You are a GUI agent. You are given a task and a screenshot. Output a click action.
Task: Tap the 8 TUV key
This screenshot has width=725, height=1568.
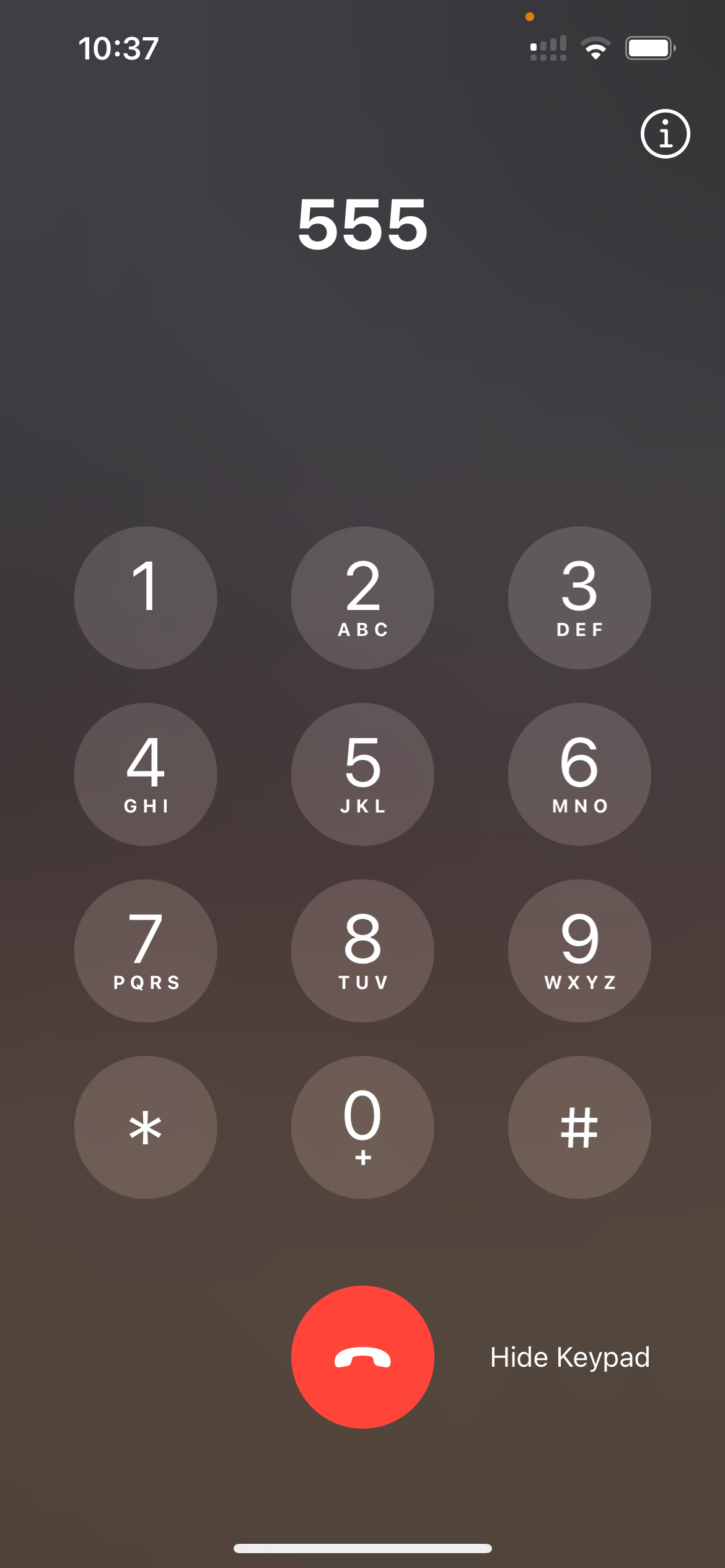point(362,951)
